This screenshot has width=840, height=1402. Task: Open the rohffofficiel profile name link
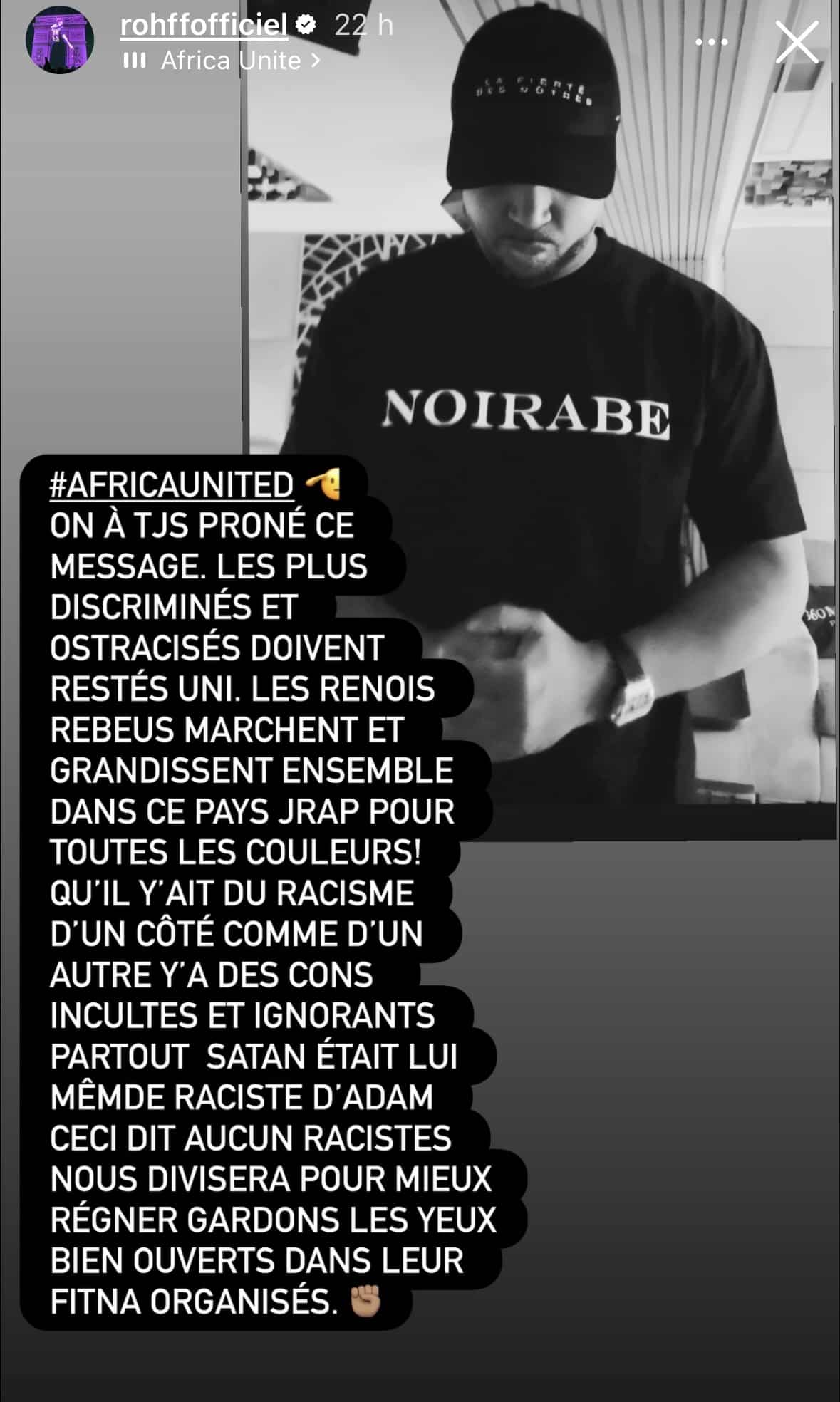(204, 26)
